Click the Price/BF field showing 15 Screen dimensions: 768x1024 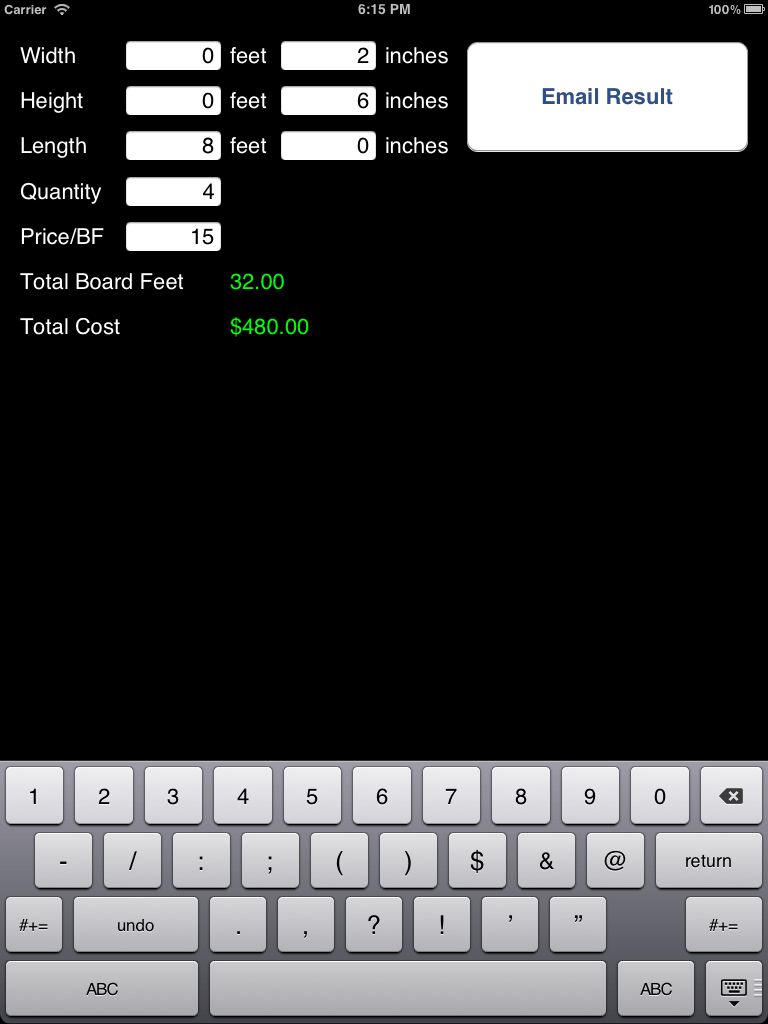pyautogui.click(x=173, y=236)
